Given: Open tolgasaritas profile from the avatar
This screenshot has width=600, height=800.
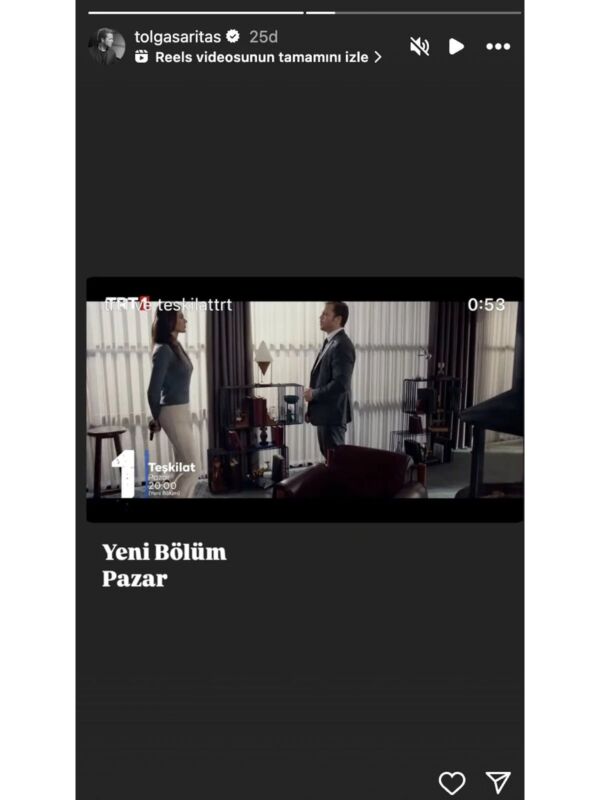Looking at the screenshot, I should coord(107,46).
